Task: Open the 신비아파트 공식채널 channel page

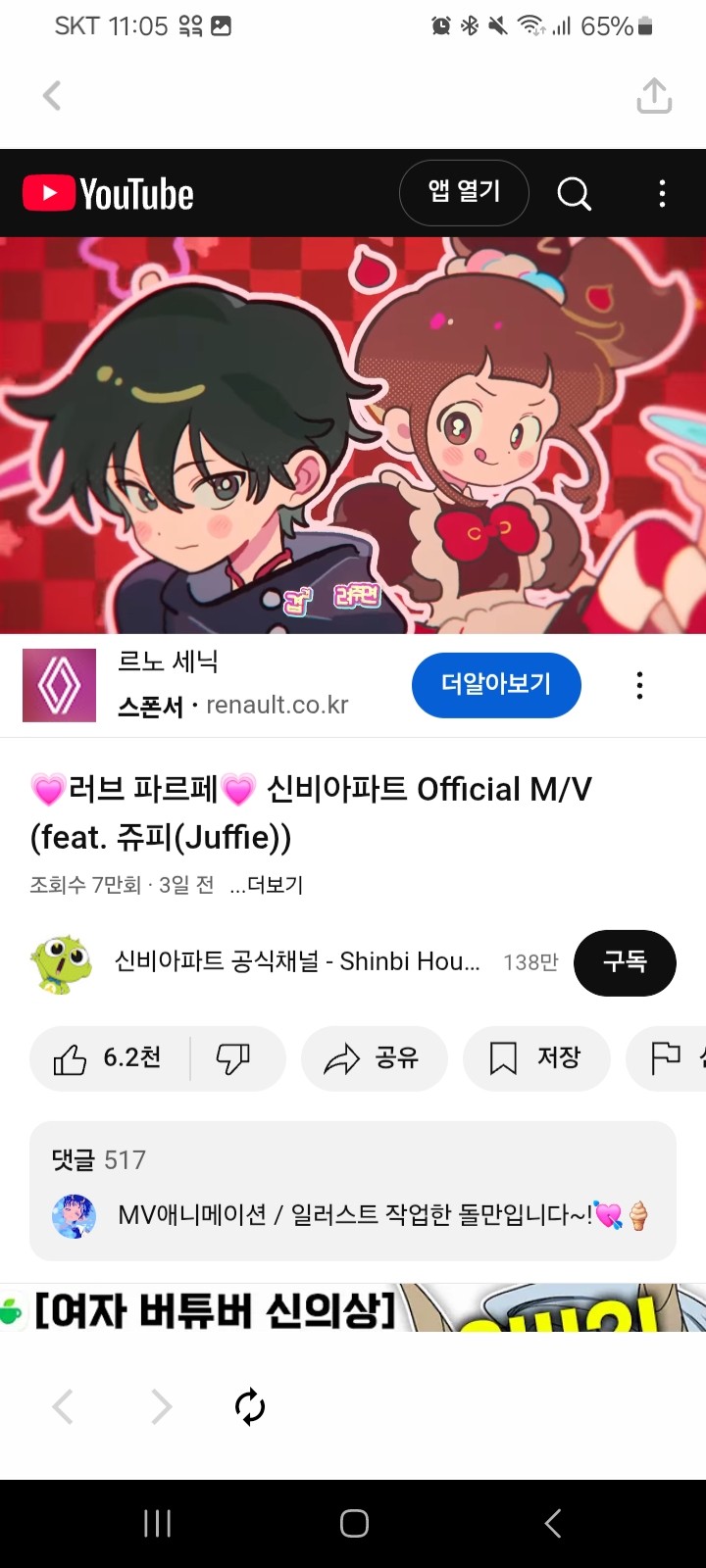Action: click(294, 962)
